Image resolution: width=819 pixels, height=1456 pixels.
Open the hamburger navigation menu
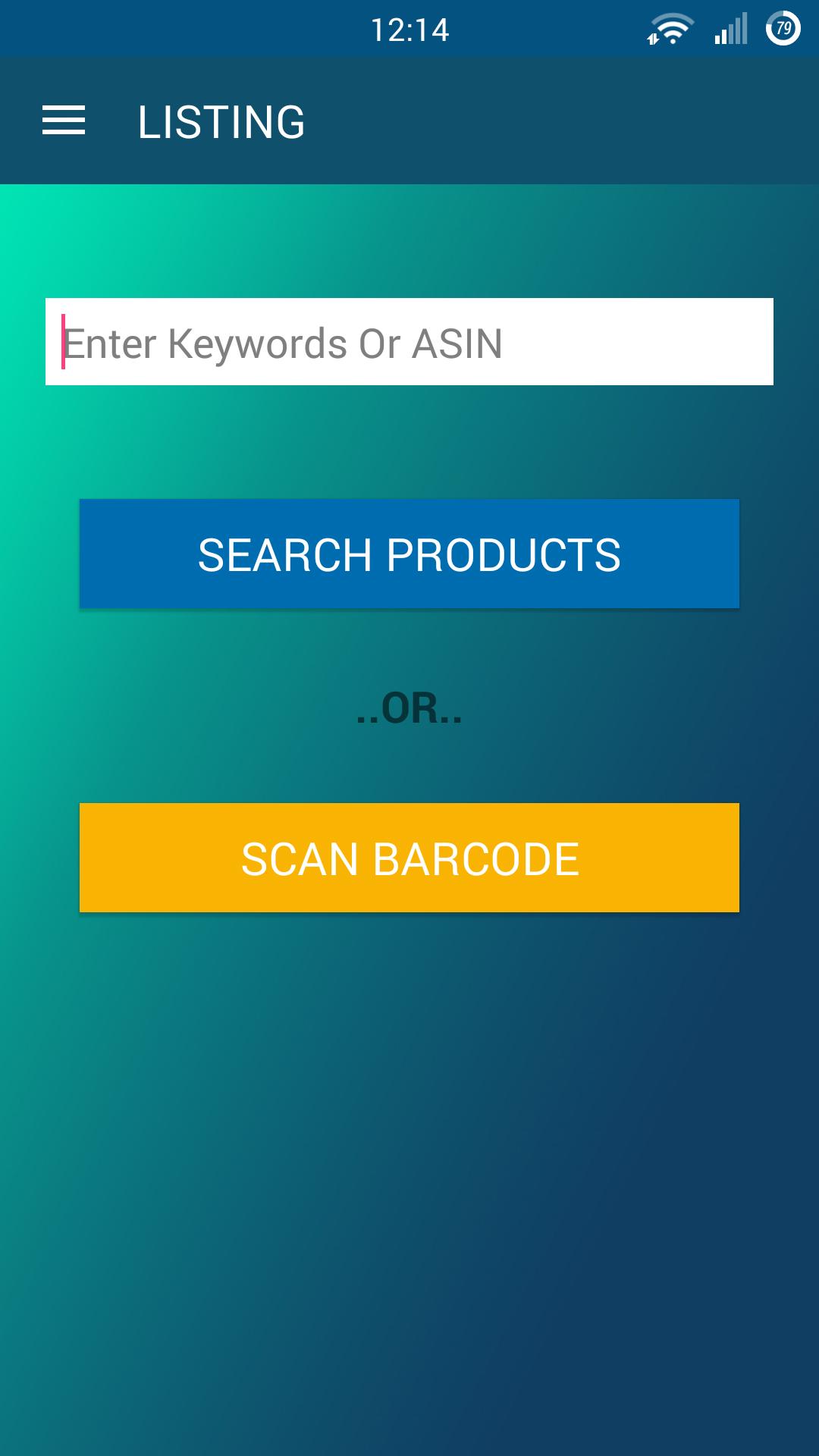click(x=64, y=121)
